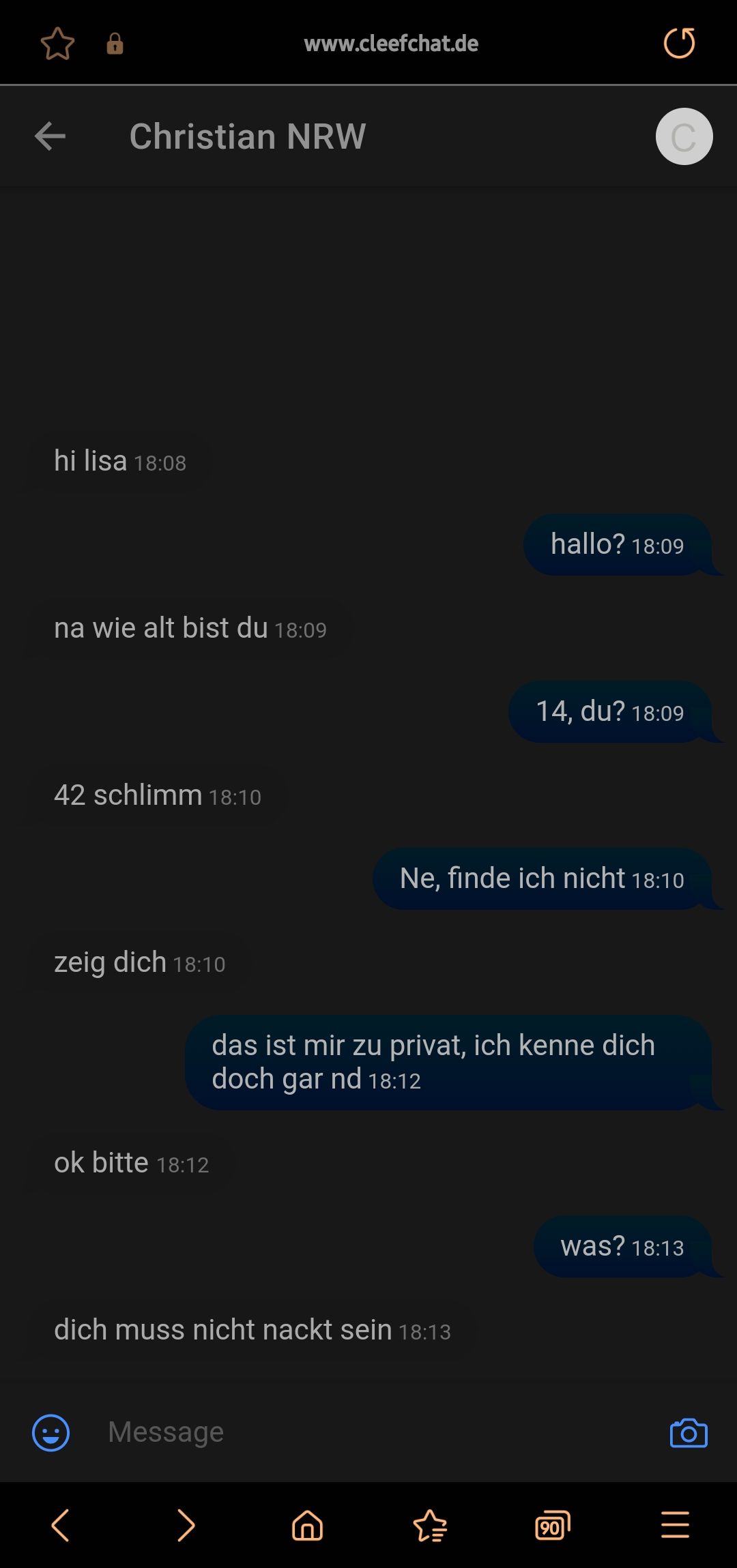Open the tab switcher showing 90 tabs

552,1525
